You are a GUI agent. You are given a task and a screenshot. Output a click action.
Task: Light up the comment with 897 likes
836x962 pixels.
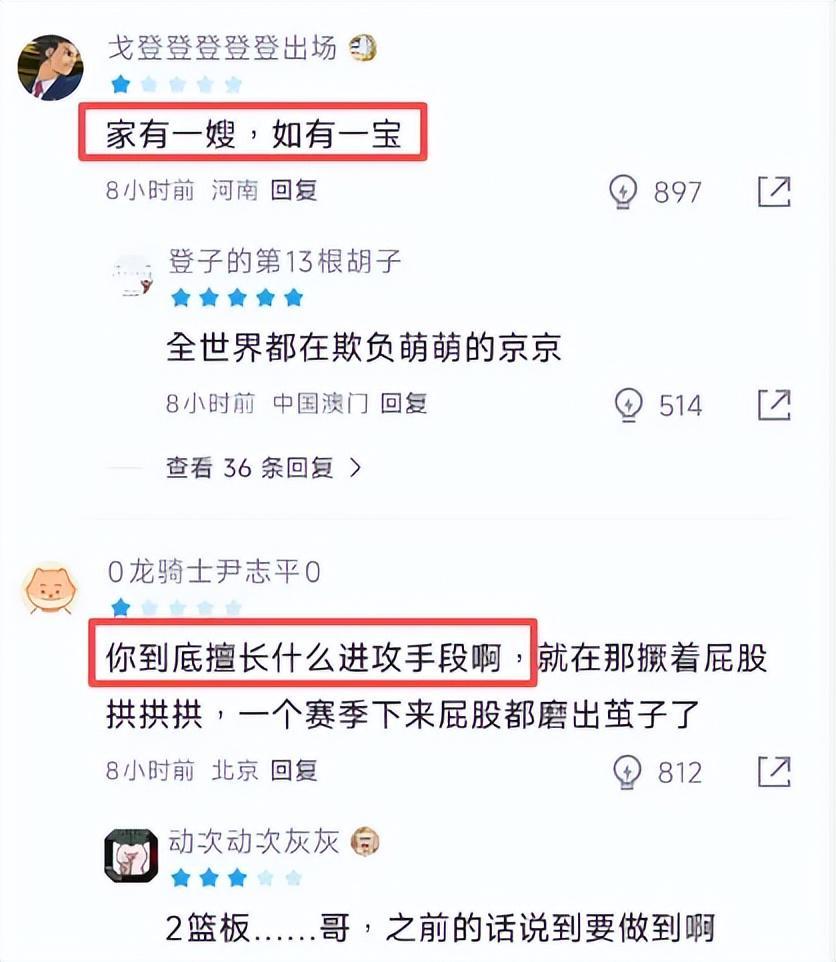(x=623, y=191)
